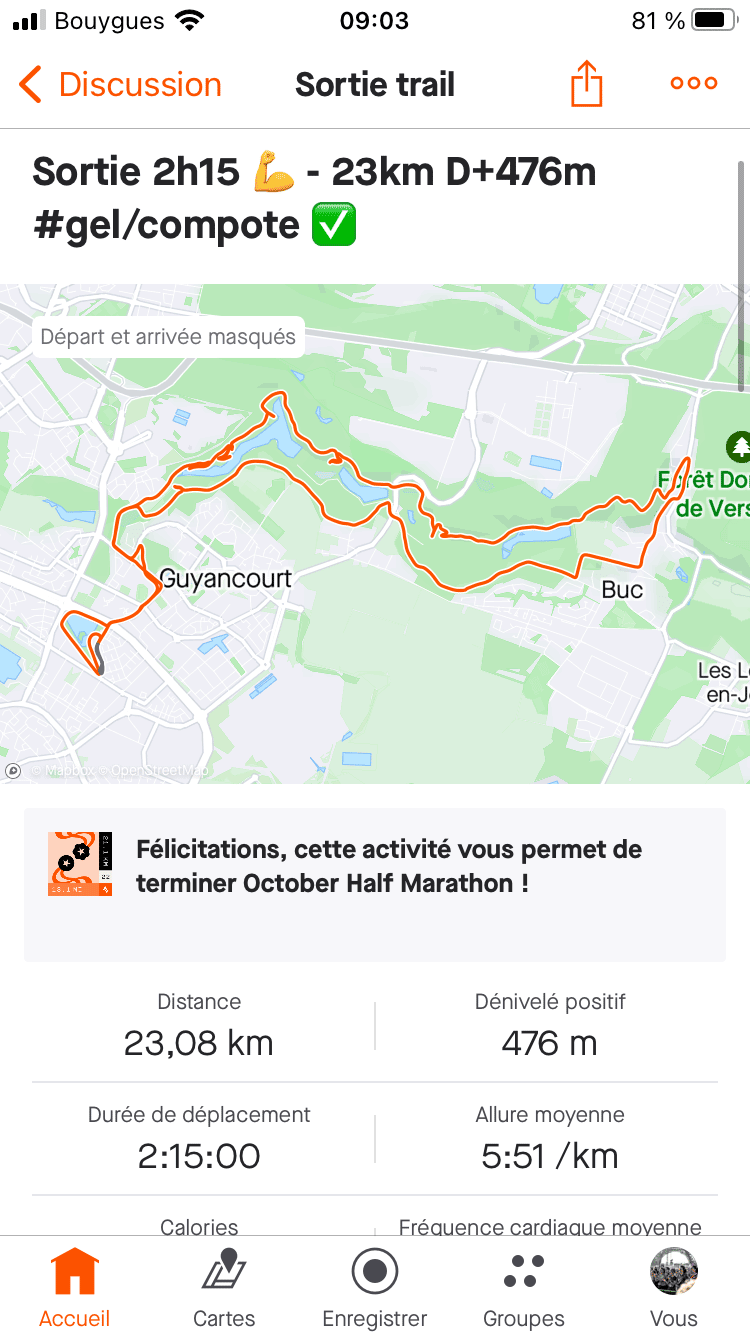Image resolution: width=750 pixels, height=1334 pixels.
Task: Switch to the Groupes tab
Action: tap(524, 1289)
